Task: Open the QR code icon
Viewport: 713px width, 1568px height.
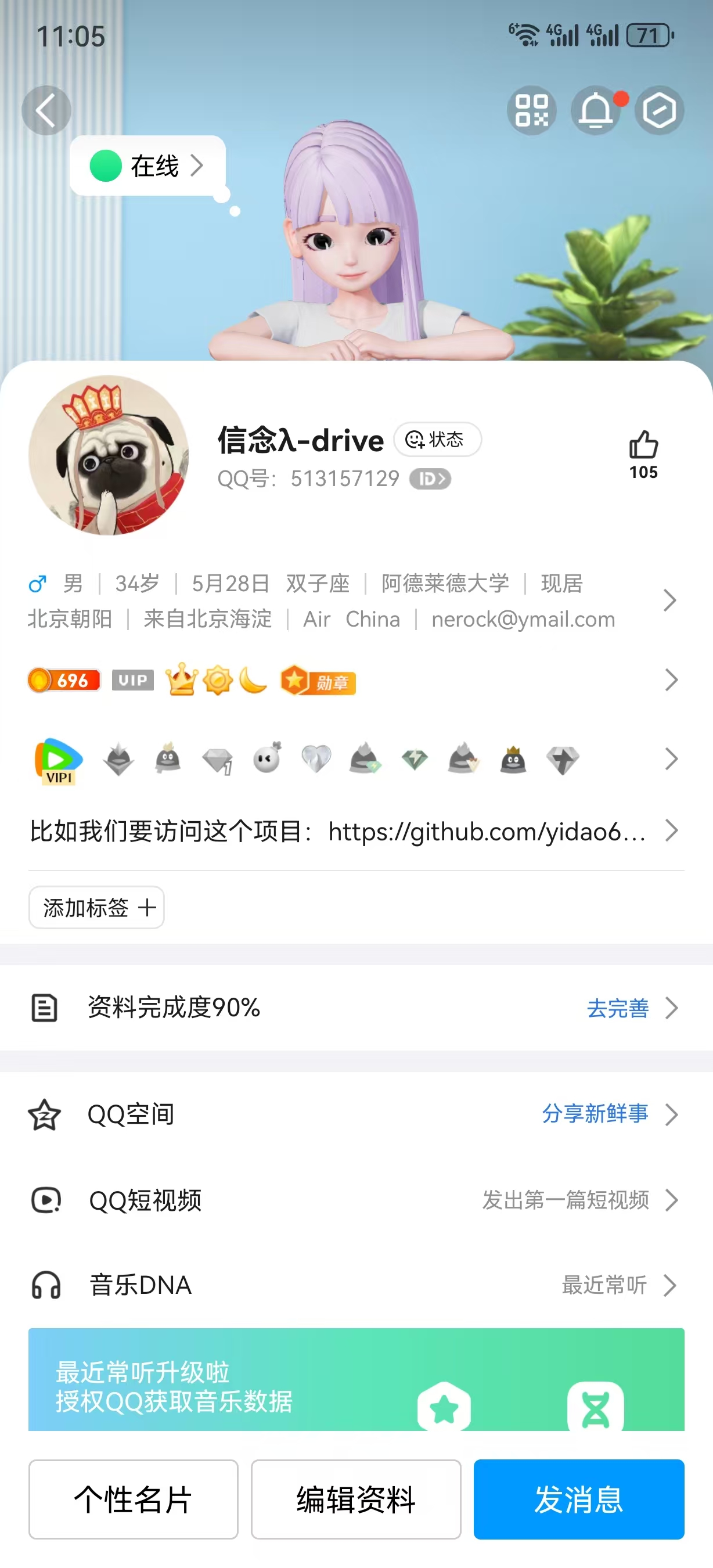Action: click(532, 110)
